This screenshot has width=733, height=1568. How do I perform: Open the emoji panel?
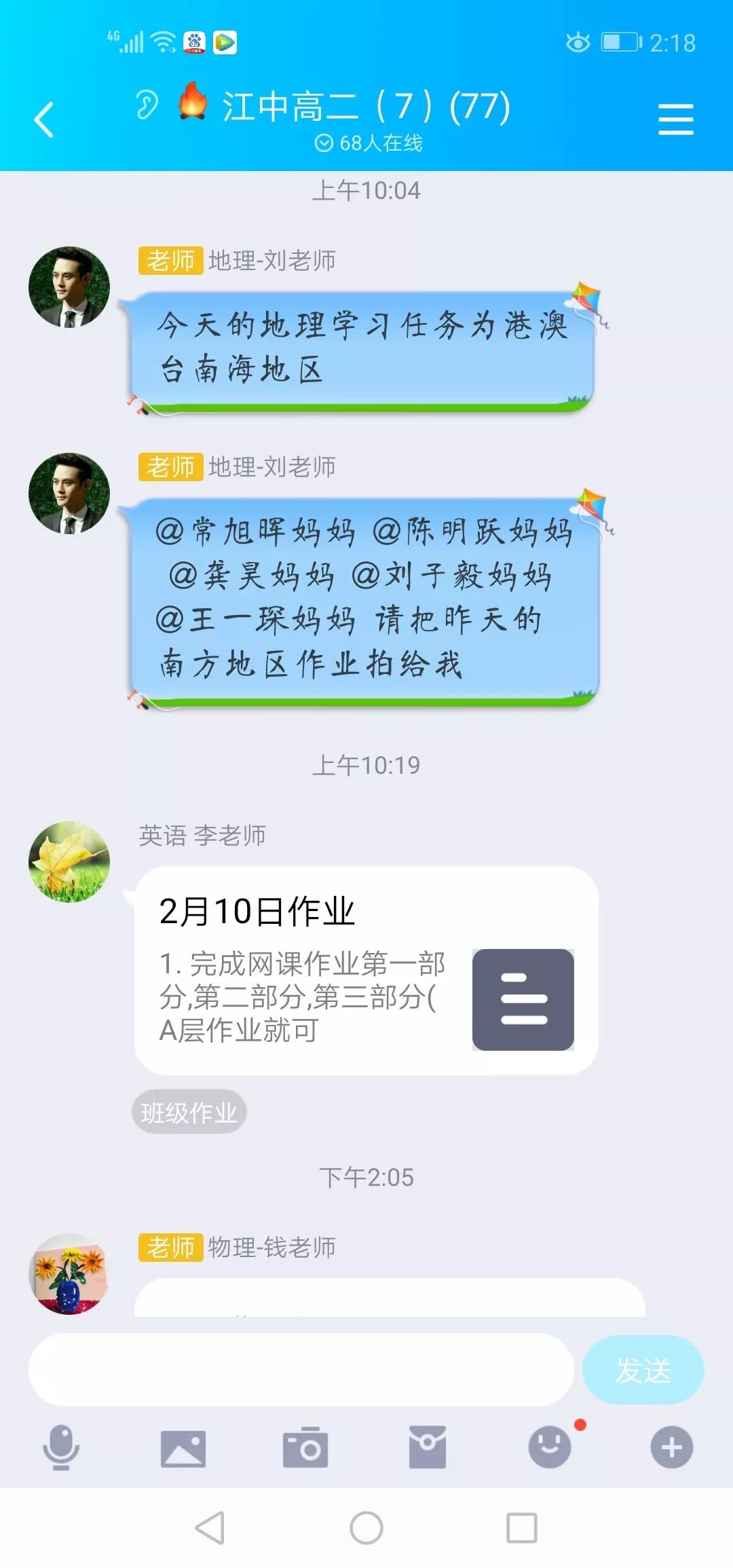tap(550, 1447)
